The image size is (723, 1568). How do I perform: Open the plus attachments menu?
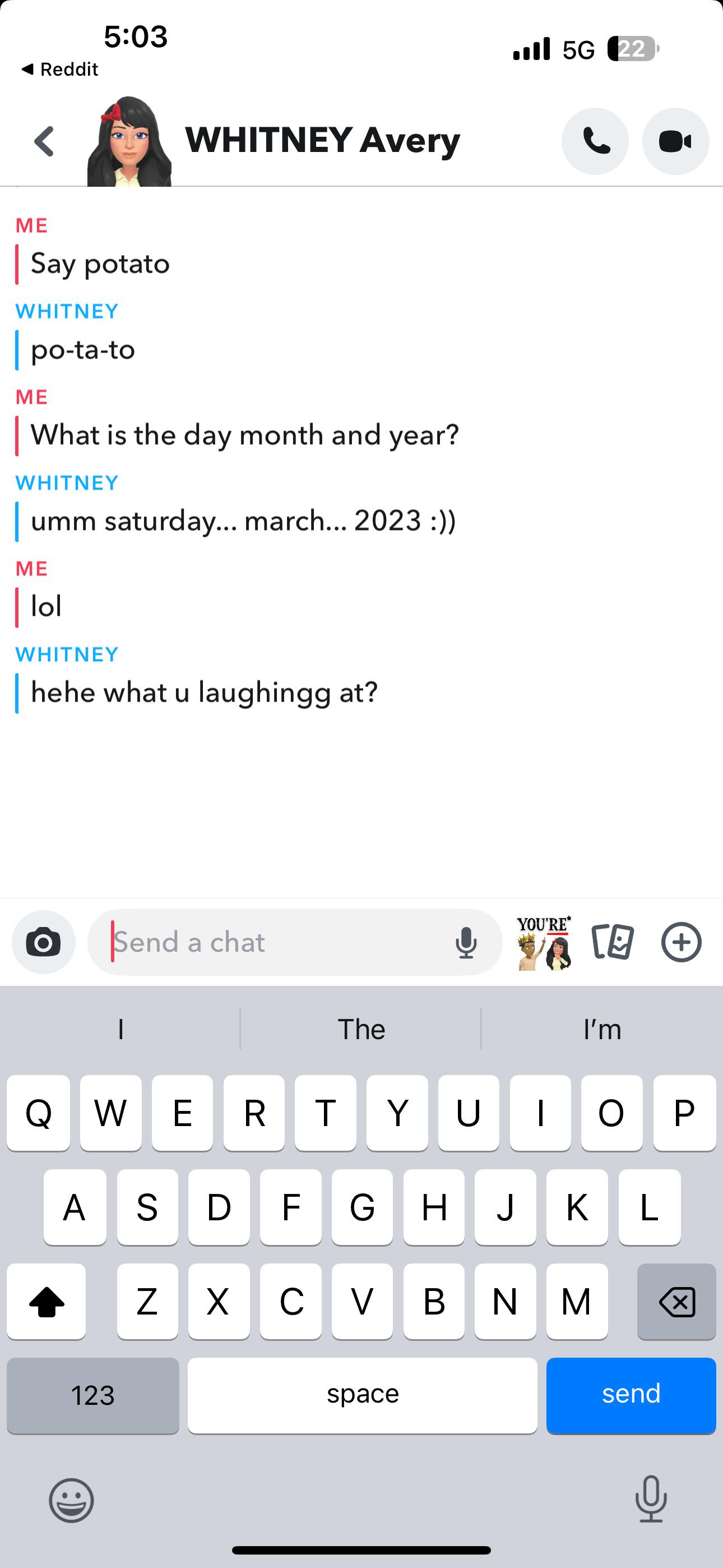click(x=681, y=942)
